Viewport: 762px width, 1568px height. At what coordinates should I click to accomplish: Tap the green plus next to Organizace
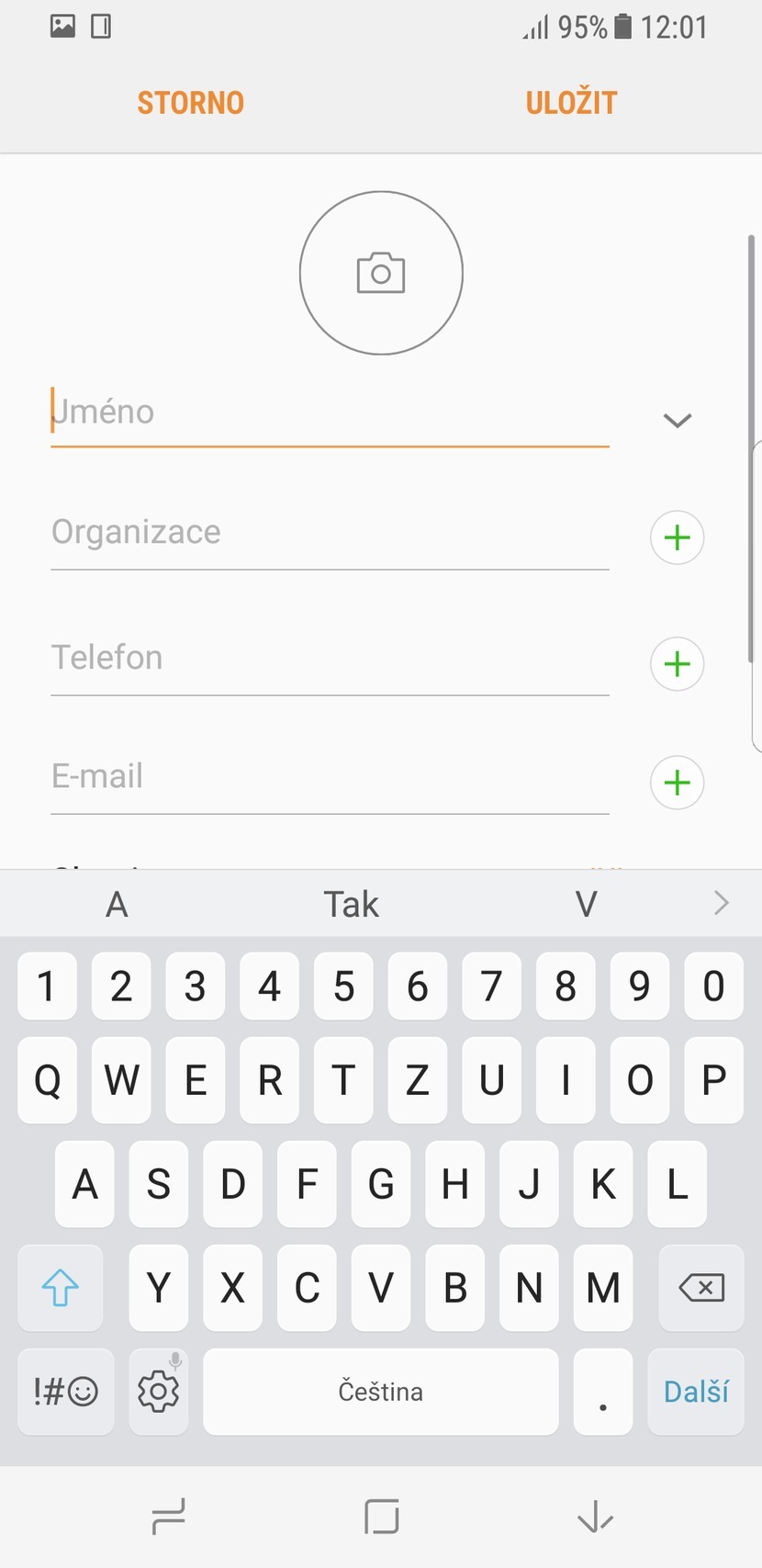677,537
